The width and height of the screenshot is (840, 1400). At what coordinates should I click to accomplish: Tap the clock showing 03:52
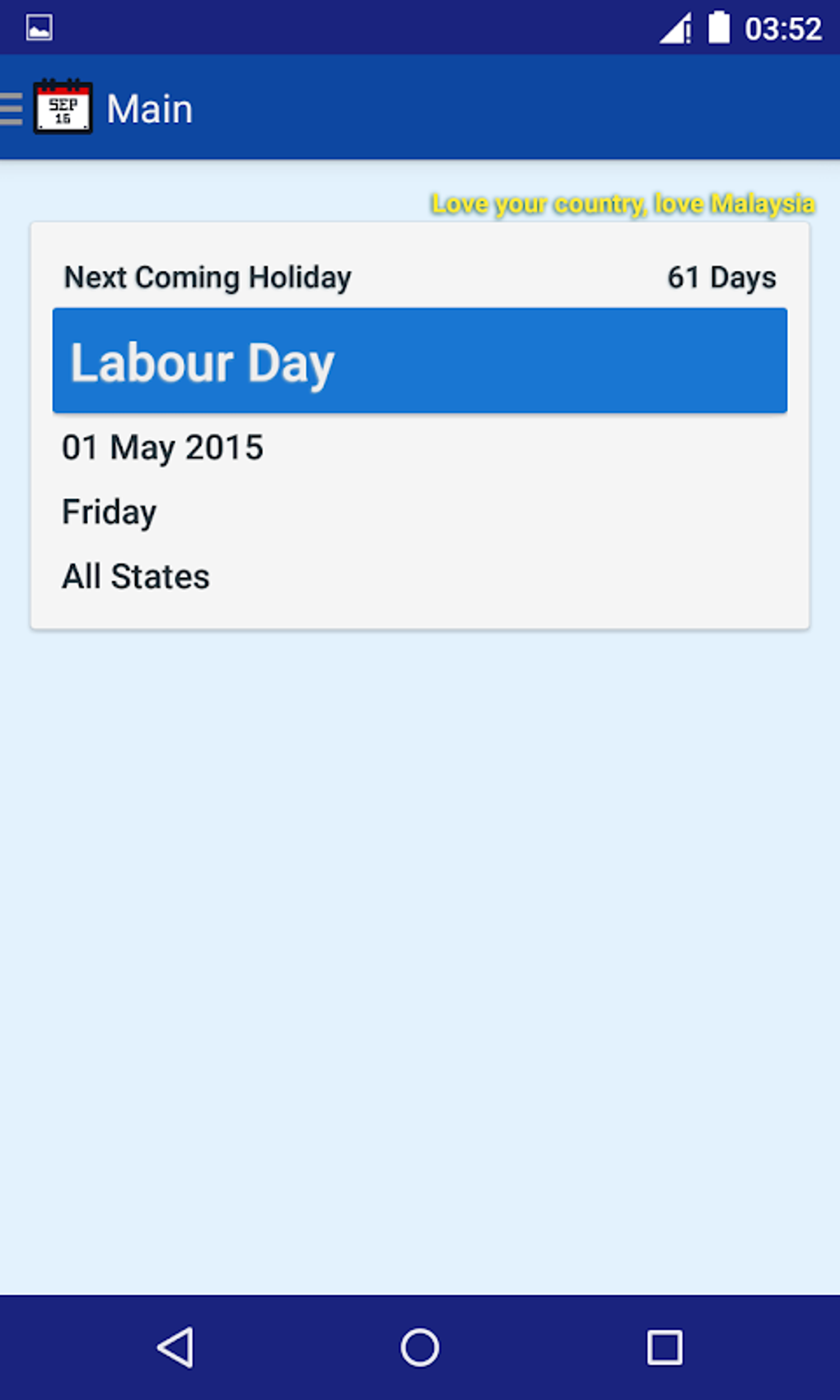tap(782, 26)
